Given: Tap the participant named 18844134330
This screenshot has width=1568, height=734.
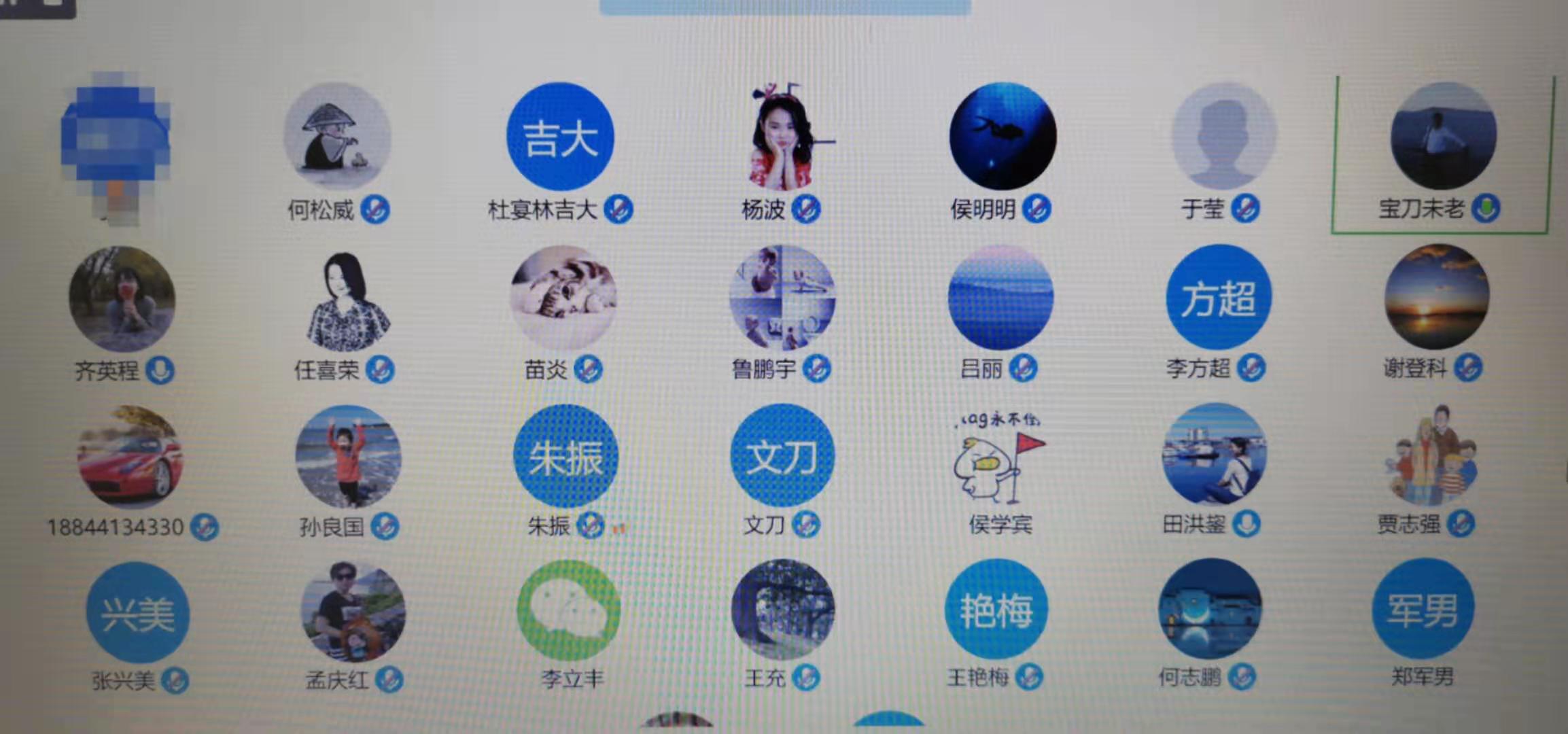Looking at the screenshot, I should click(130, 457).
